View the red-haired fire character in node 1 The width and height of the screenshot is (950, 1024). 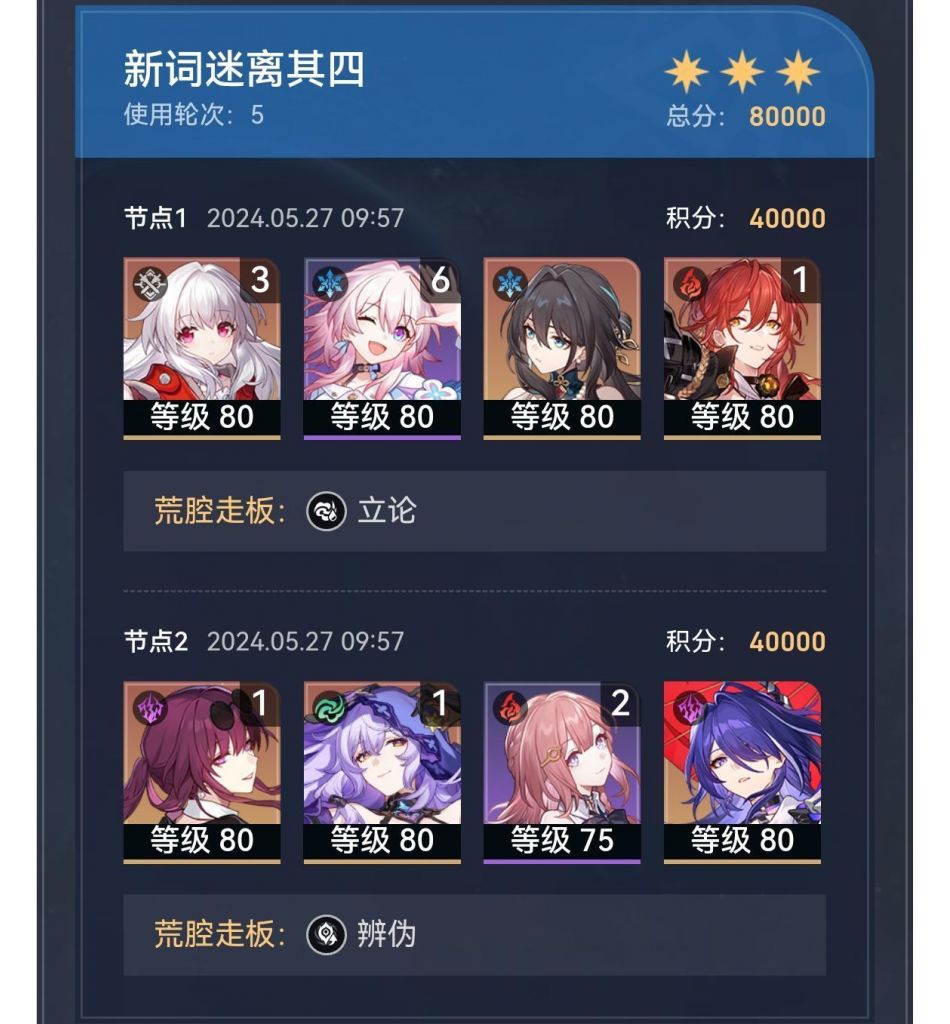coord(742,346)
